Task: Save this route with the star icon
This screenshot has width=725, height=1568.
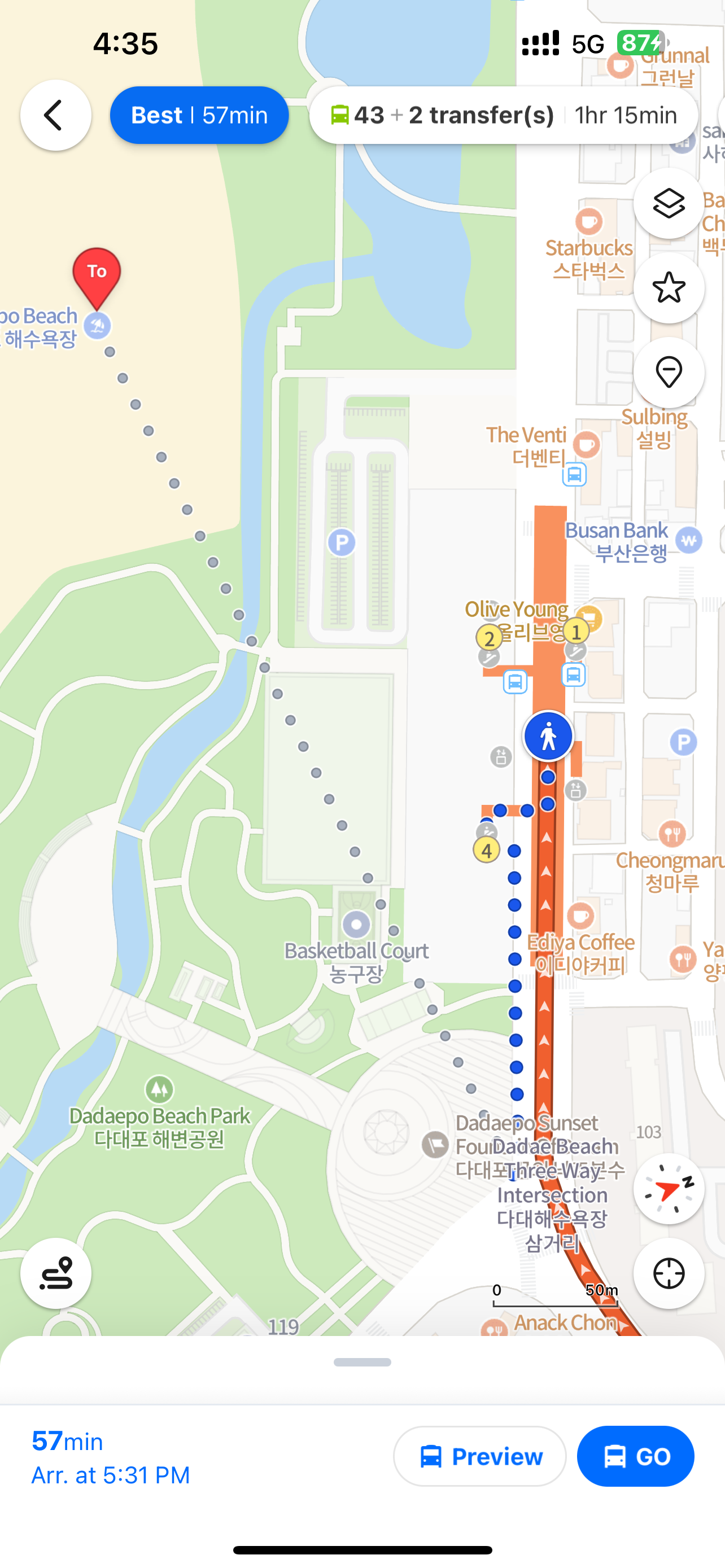Action: tap(669, 288)
